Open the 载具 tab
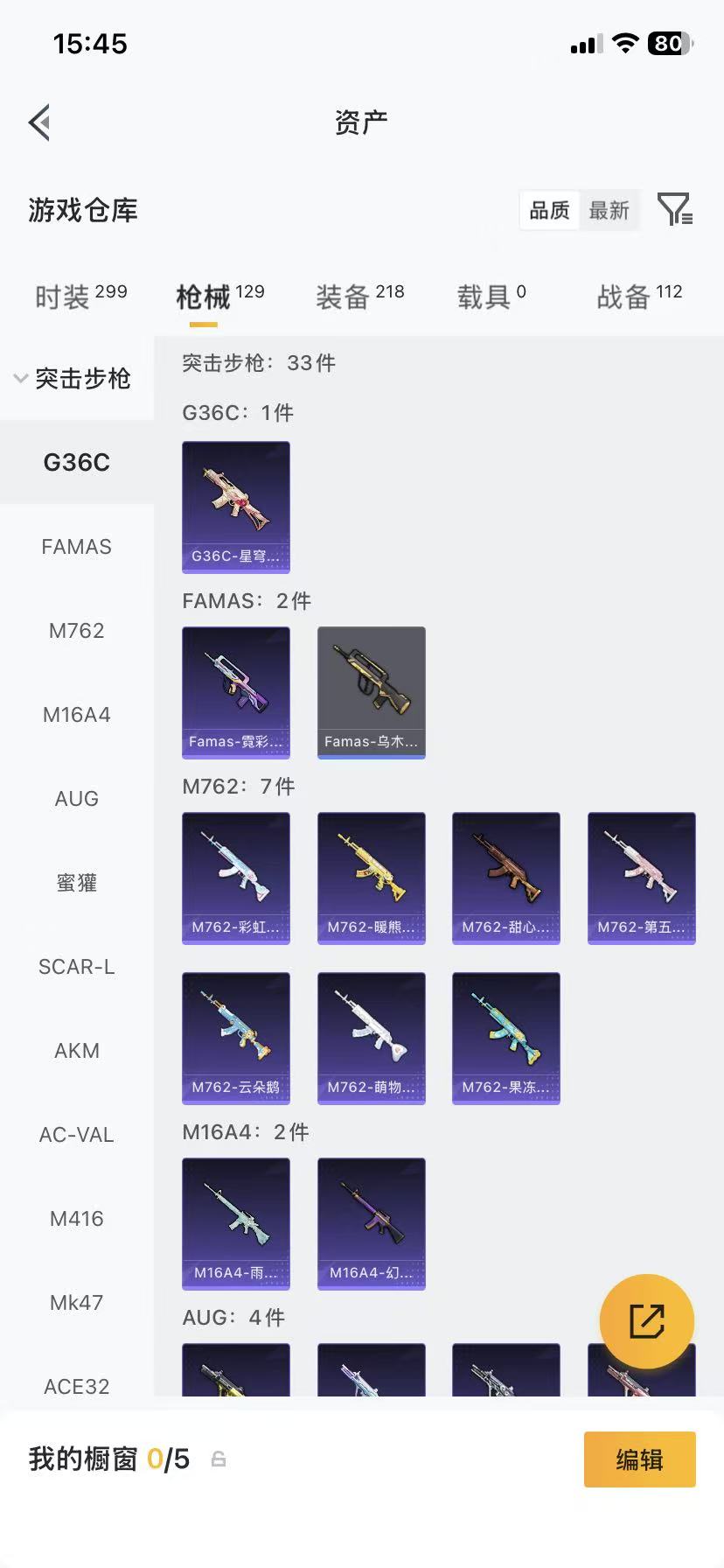 [491, 297]
